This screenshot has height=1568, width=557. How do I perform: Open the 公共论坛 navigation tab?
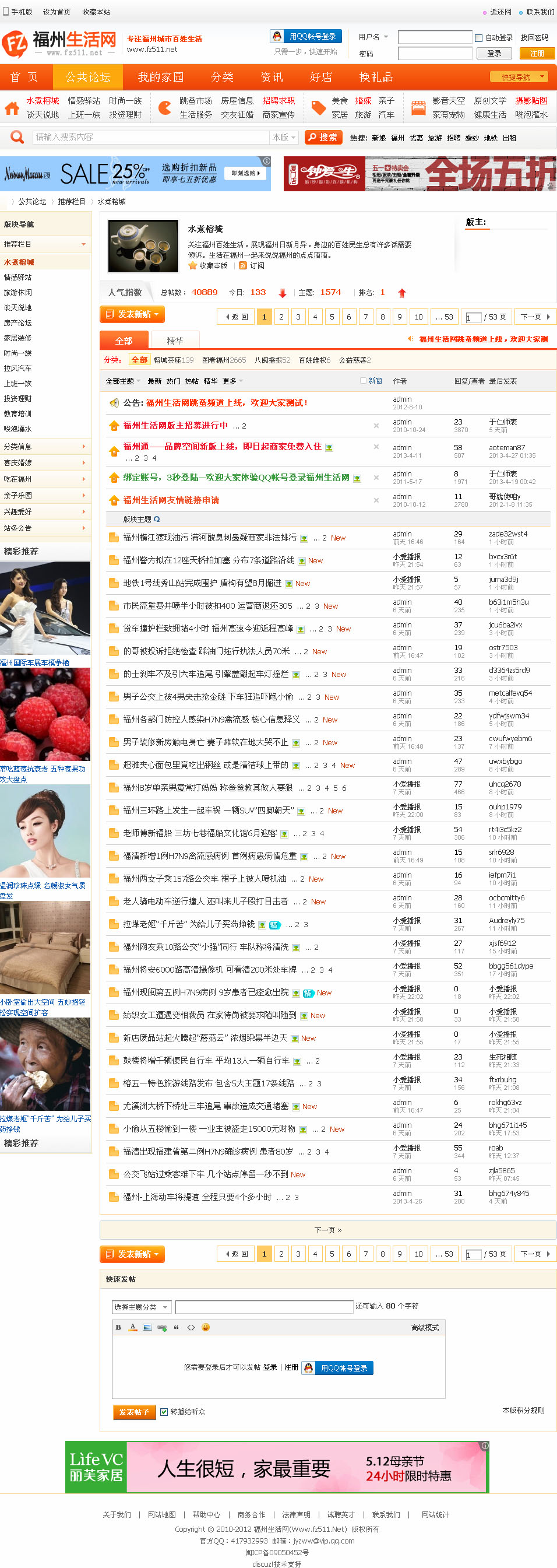pos(88,78)
